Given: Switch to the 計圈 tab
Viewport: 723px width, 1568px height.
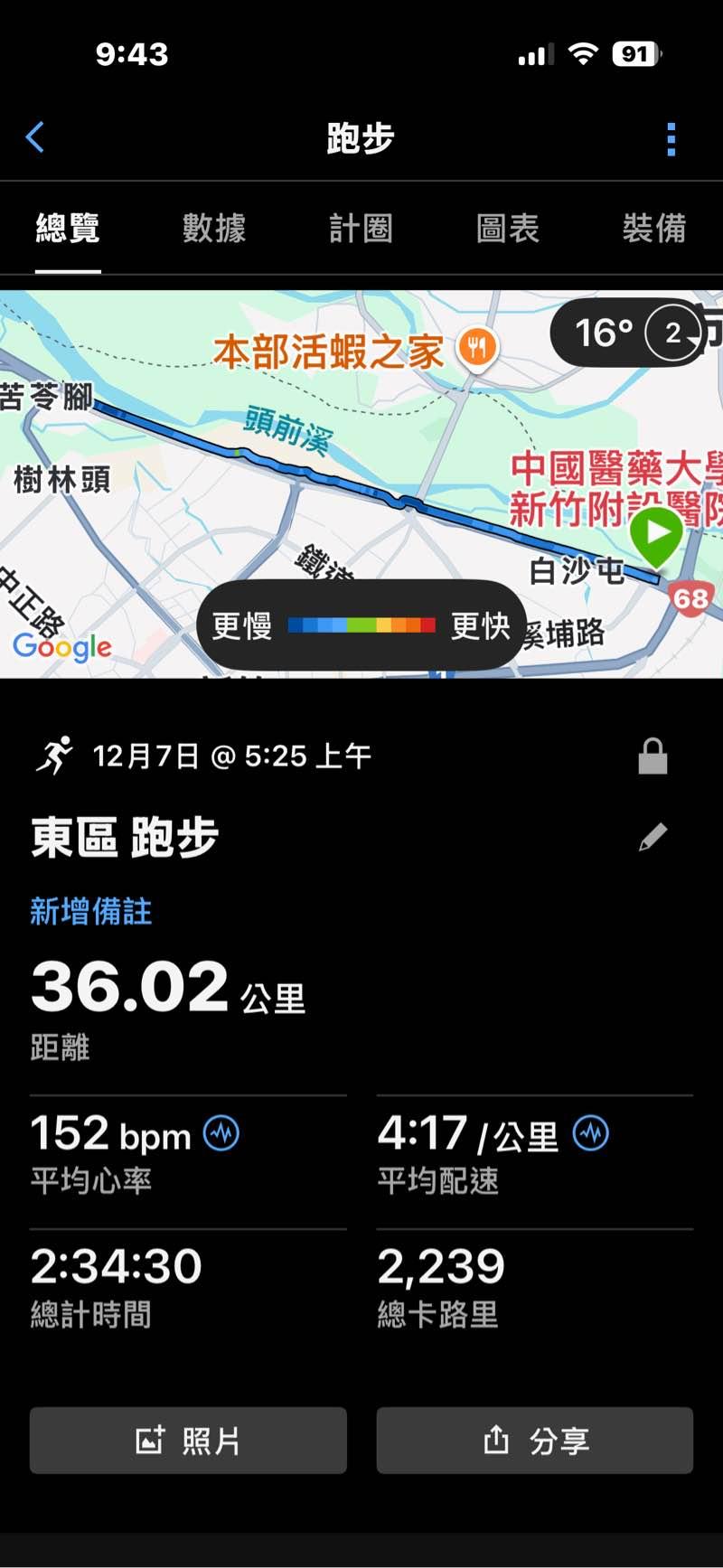Looking at the screenshot, I should [x=361, y=228].
